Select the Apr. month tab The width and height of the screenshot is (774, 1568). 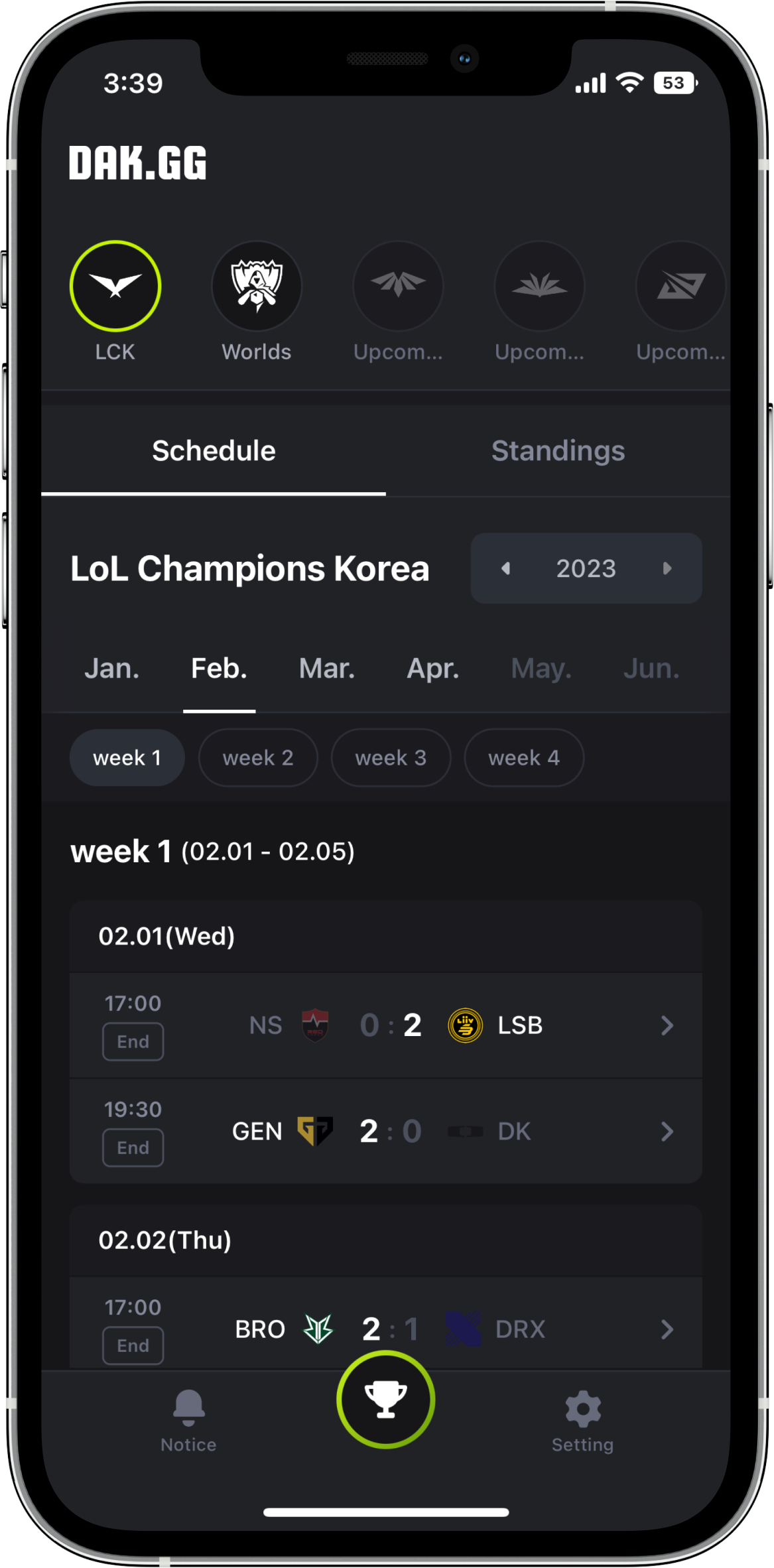pos(432,669)
